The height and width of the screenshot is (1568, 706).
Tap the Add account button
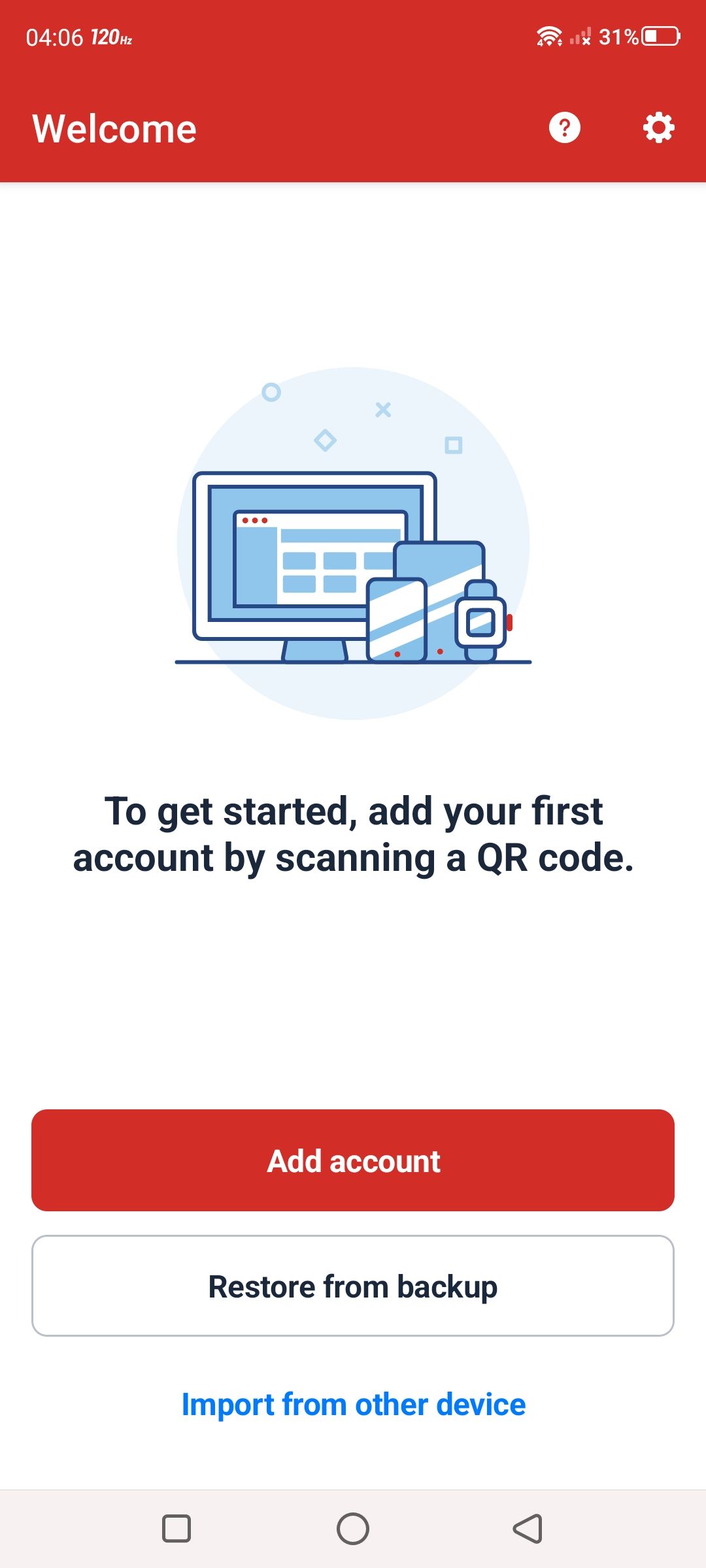(353, 1160)
